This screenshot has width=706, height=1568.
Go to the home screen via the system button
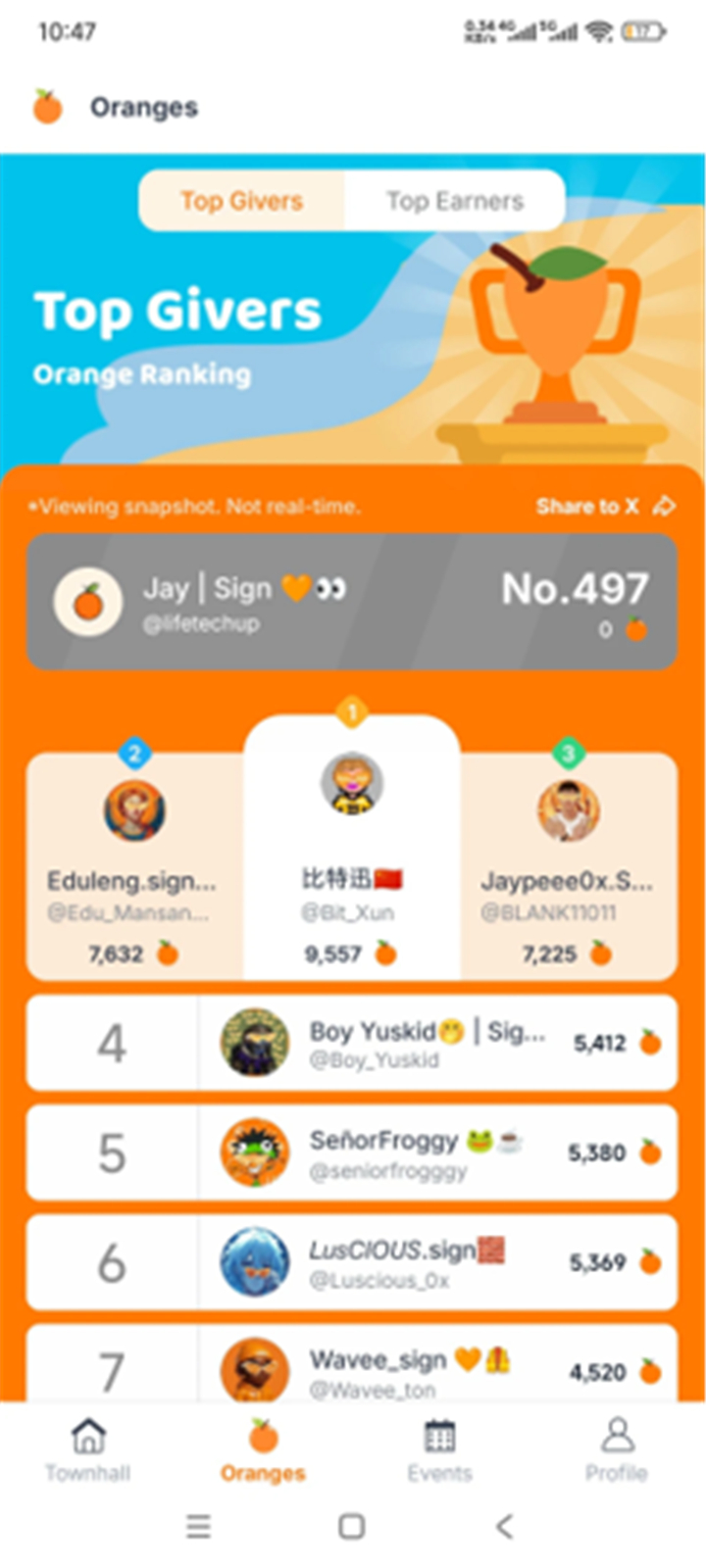pos(352,1526)
